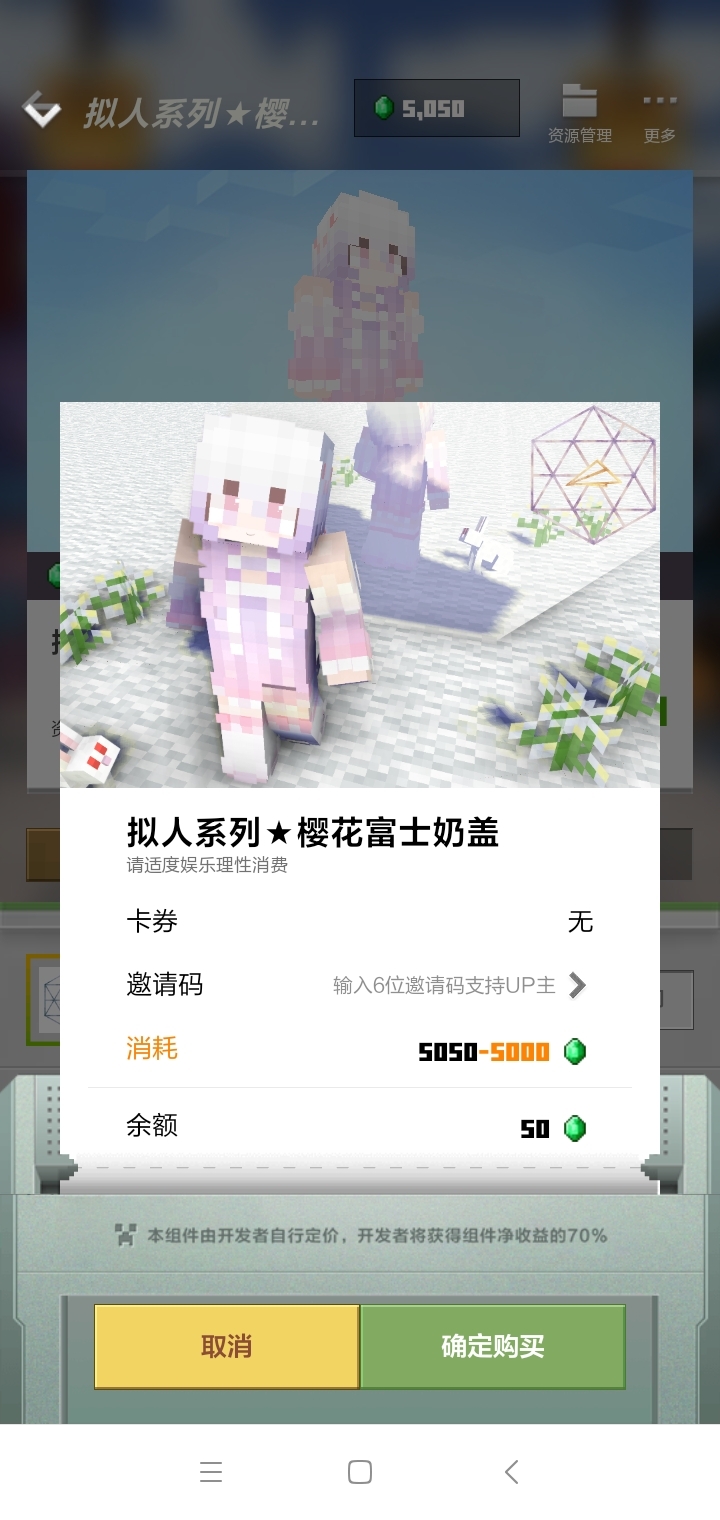Tap 取消 to cancel the purchase
Screen dimensions: 720x1520
[x=227, y=1346]
